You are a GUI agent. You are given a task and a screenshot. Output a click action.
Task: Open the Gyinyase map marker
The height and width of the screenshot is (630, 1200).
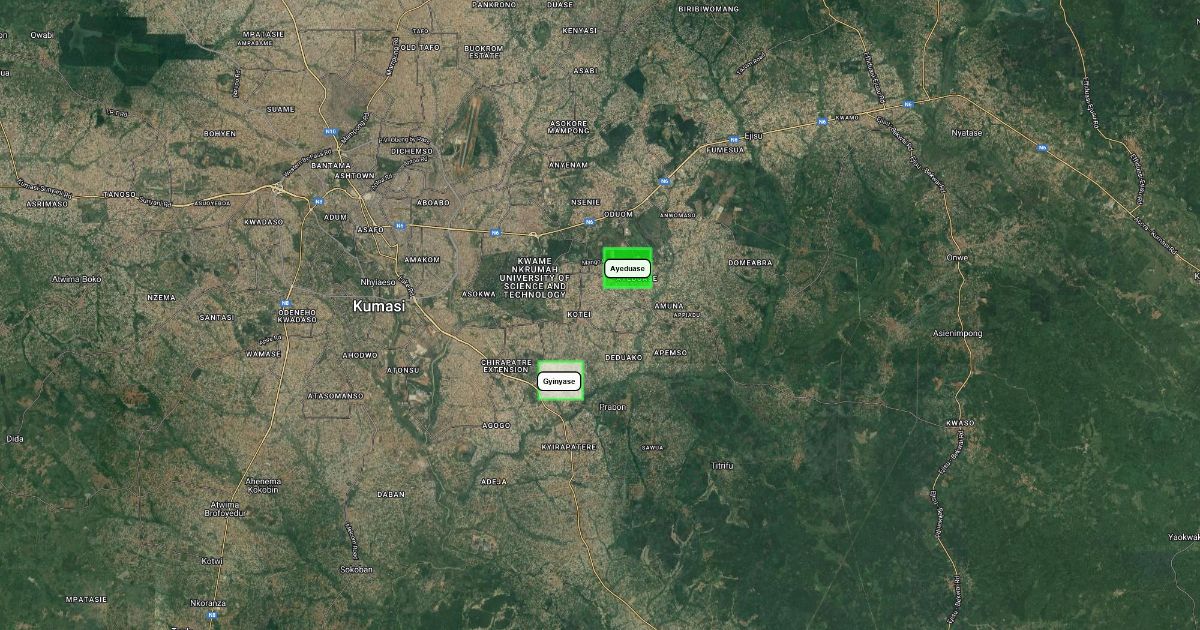(560, 382)
